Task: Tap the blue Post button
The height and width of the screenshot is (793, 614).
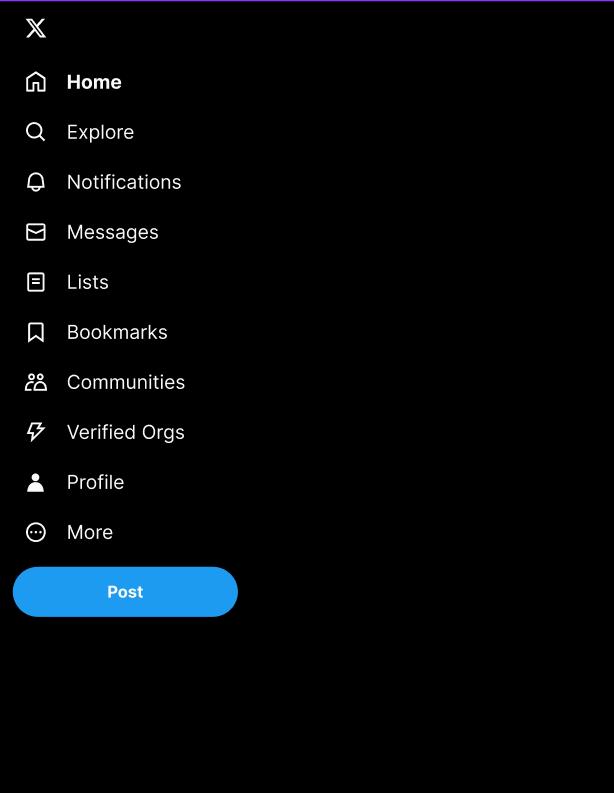Action: (x=125, y=592)
